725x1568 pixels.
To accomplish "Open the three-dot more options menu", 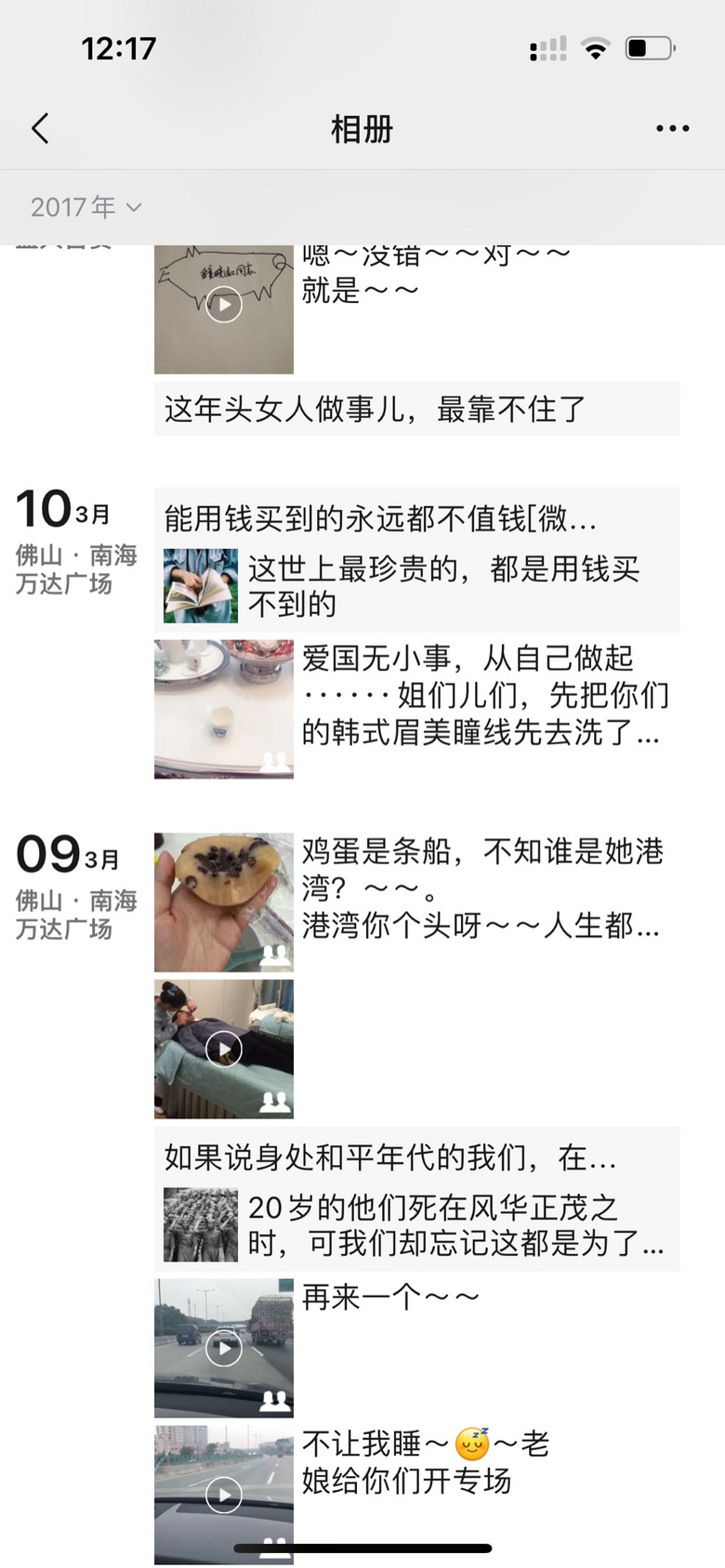I will pos(672,128).
